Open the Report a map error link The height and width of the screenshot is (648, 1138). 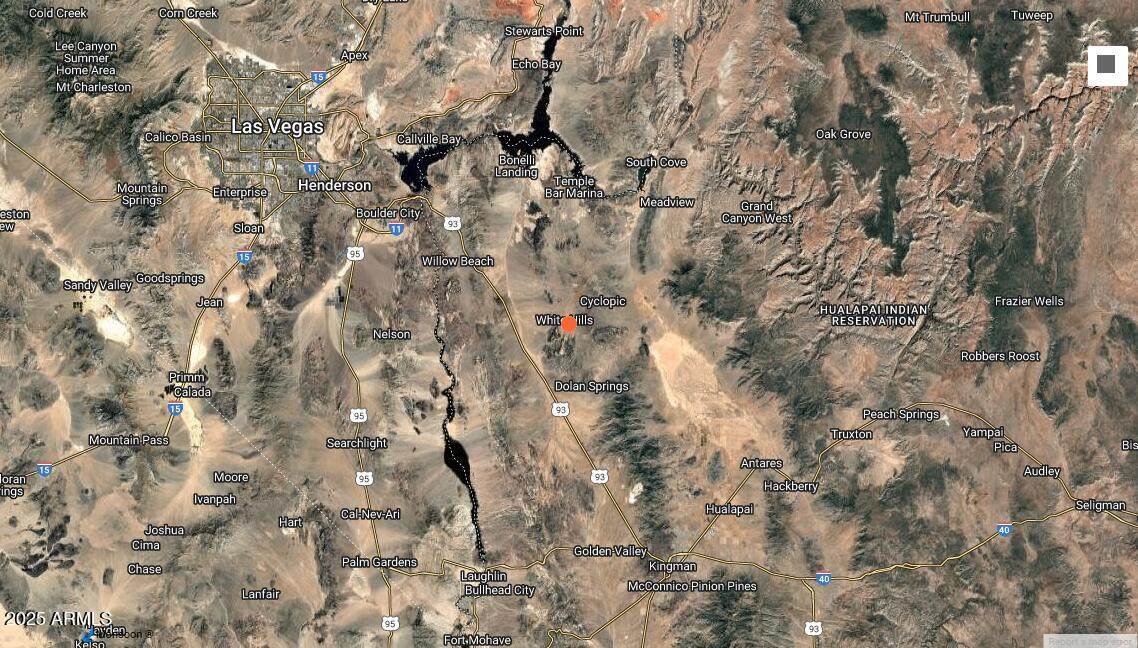1090,641
